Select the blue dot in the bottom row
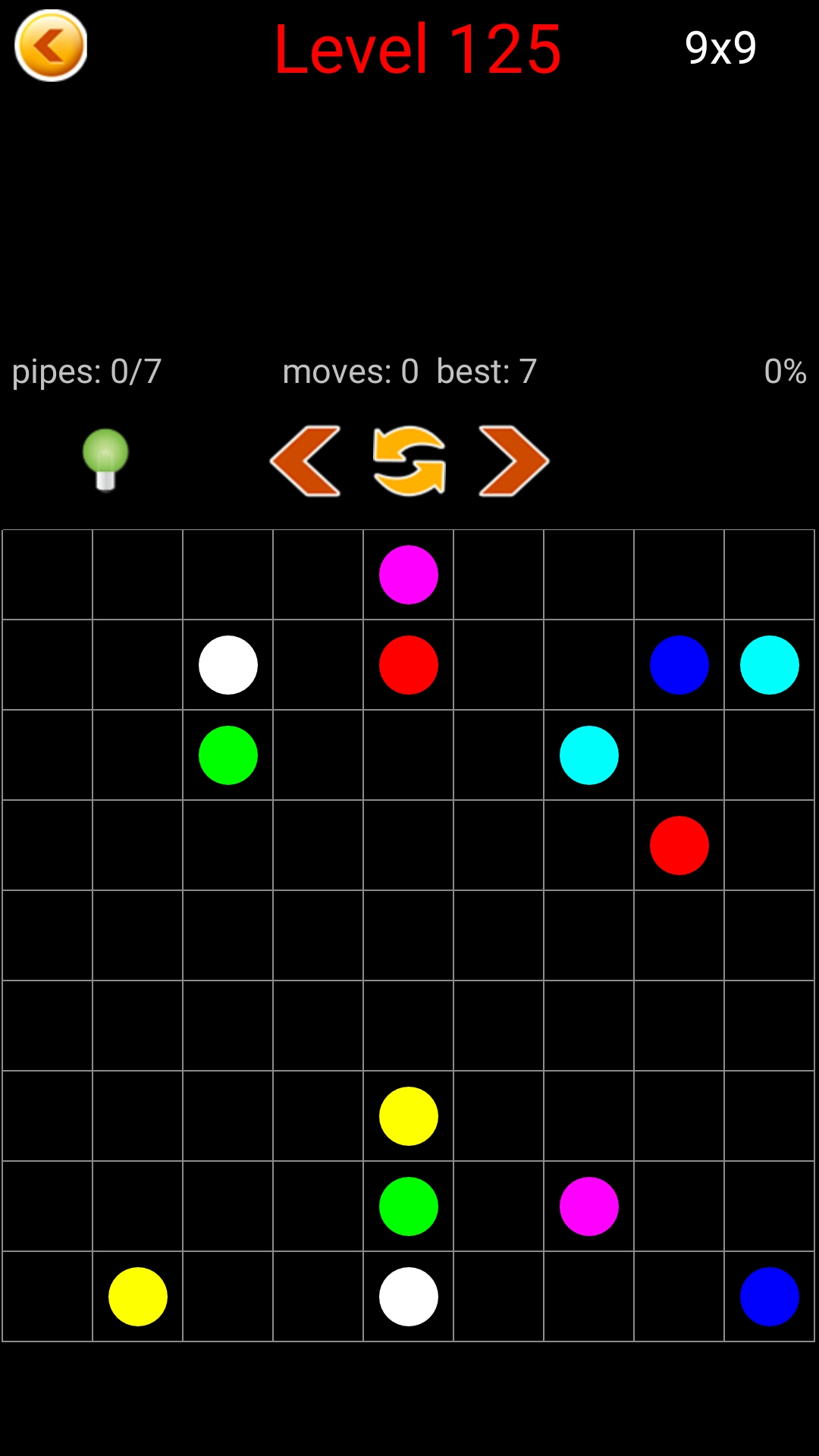 [769, 1297]
